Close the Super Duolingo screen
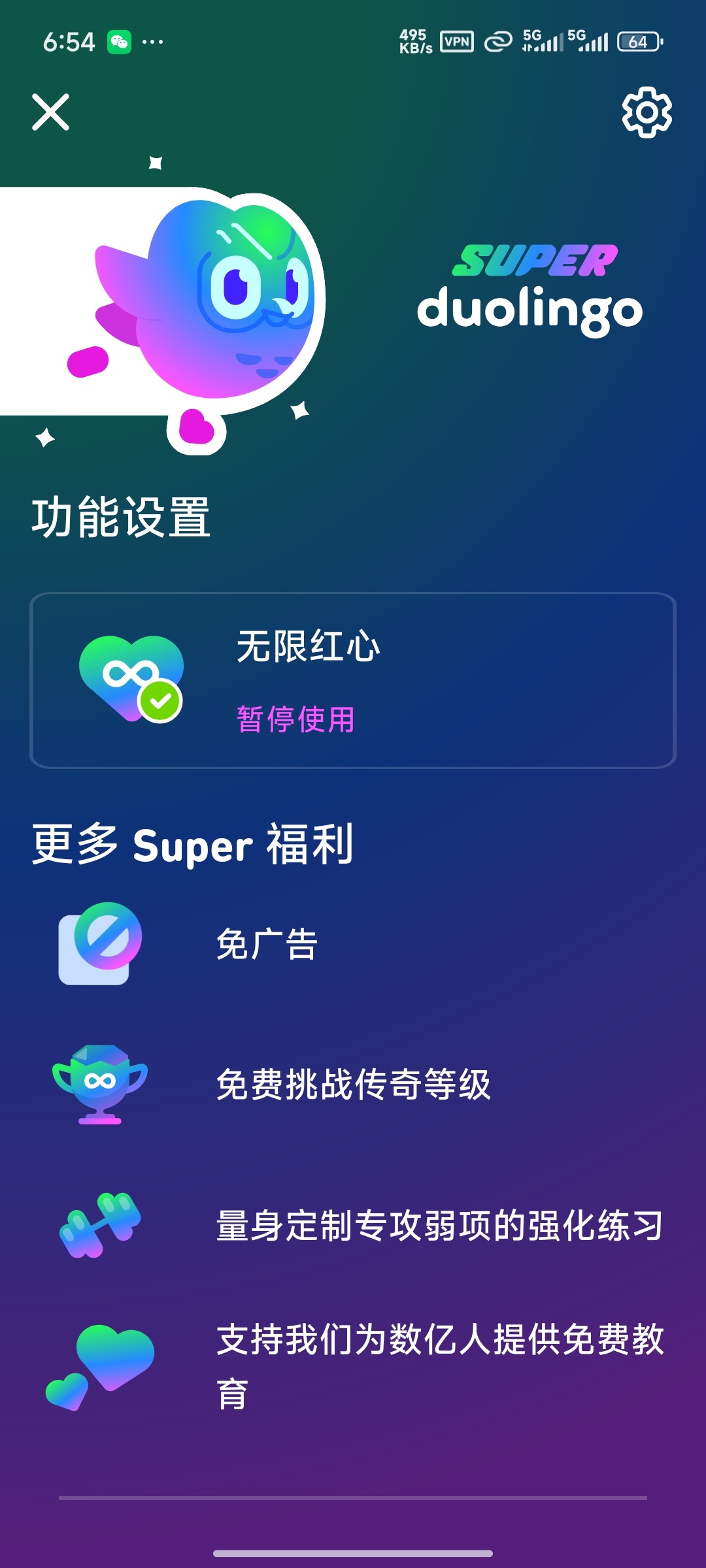This screenshot has height=1568, width=706. click(50, 112)
